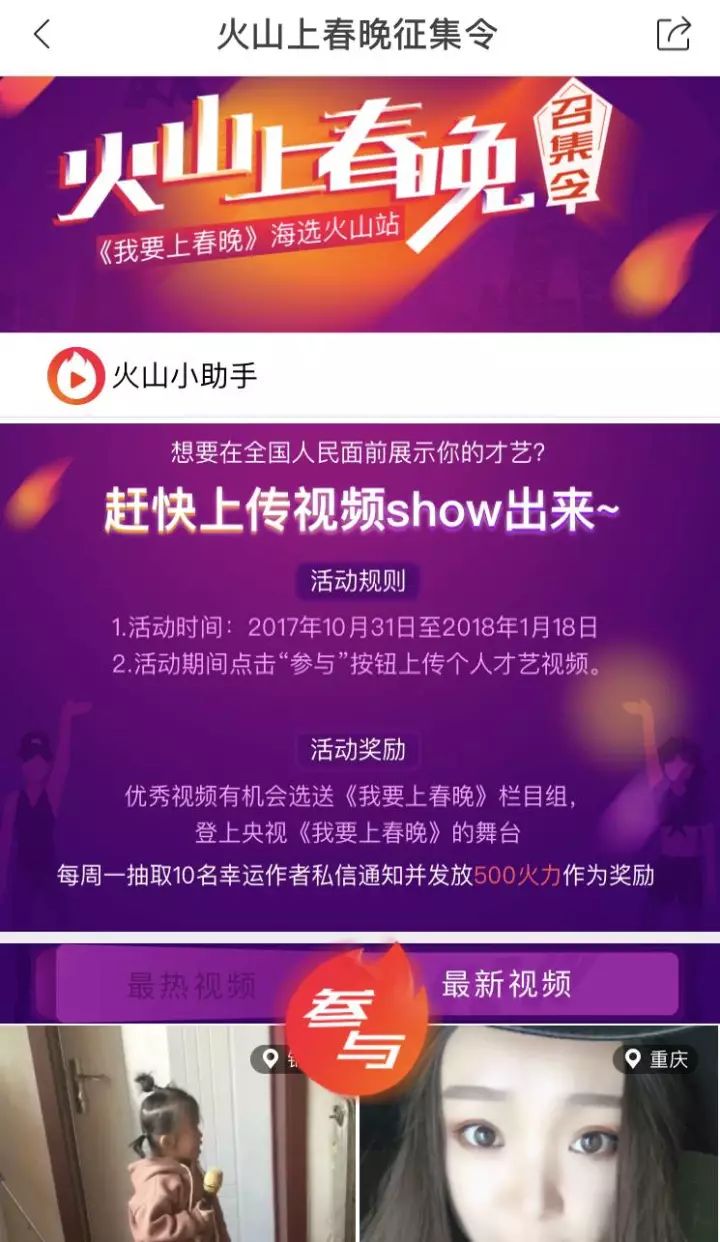The width and height of the screenshot is (720, 1242).
Task: Share this 火山上春晚征集令 page
Action: point(673,35)
